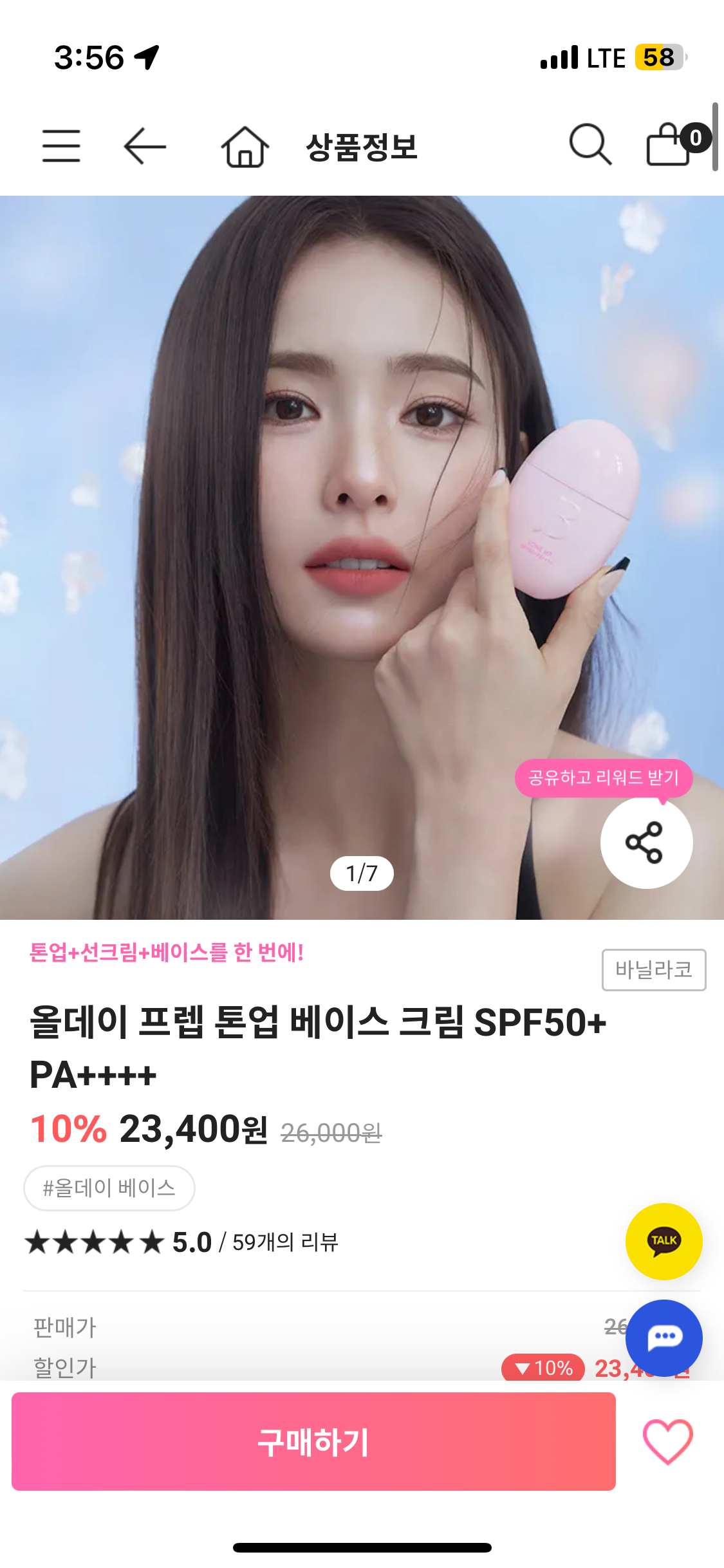Go back with the arrow icon
Viewport: 724px width, 1568px height.
point(145,146)
